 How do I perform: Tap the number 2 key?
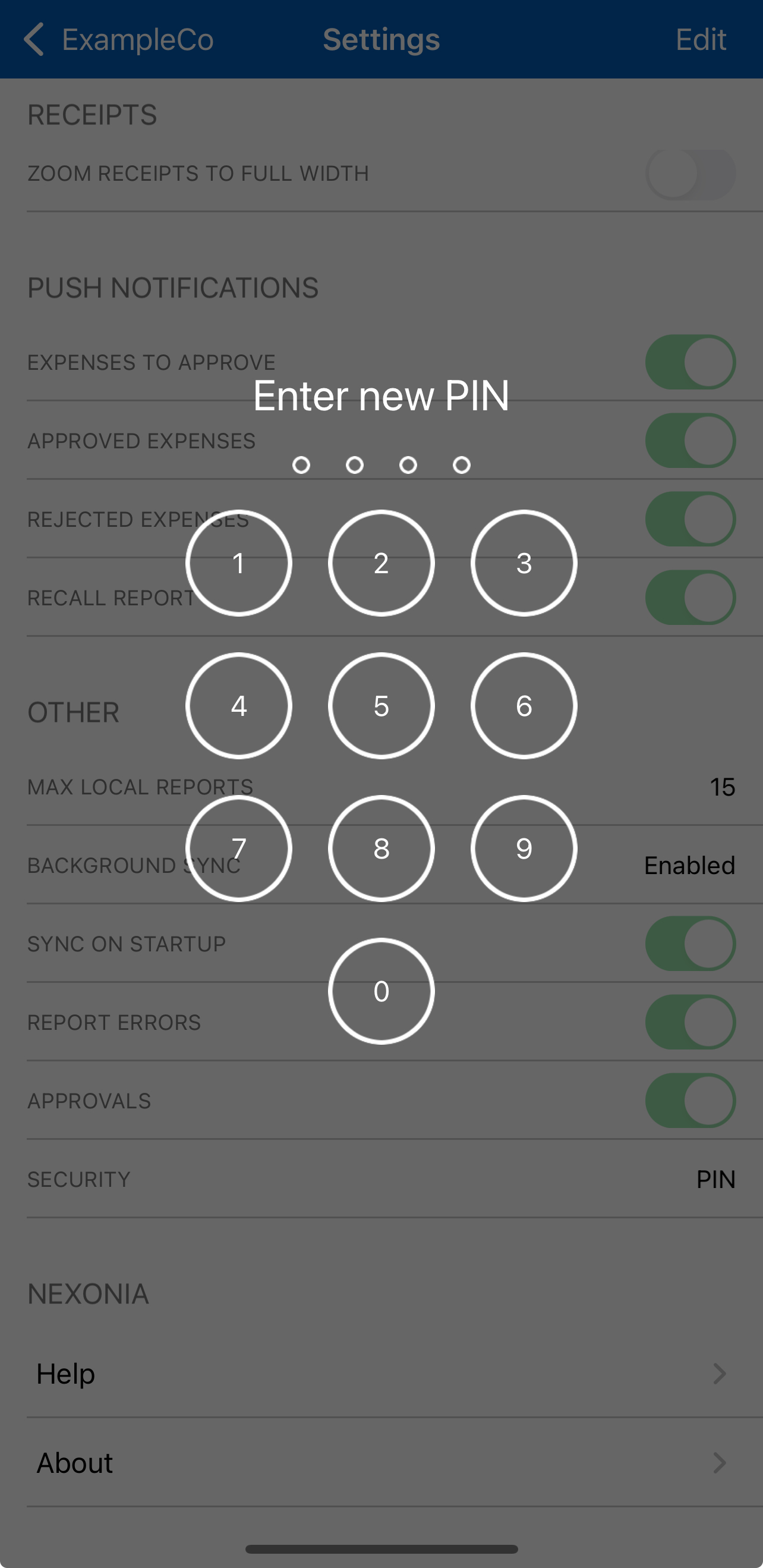coord(381,563)
